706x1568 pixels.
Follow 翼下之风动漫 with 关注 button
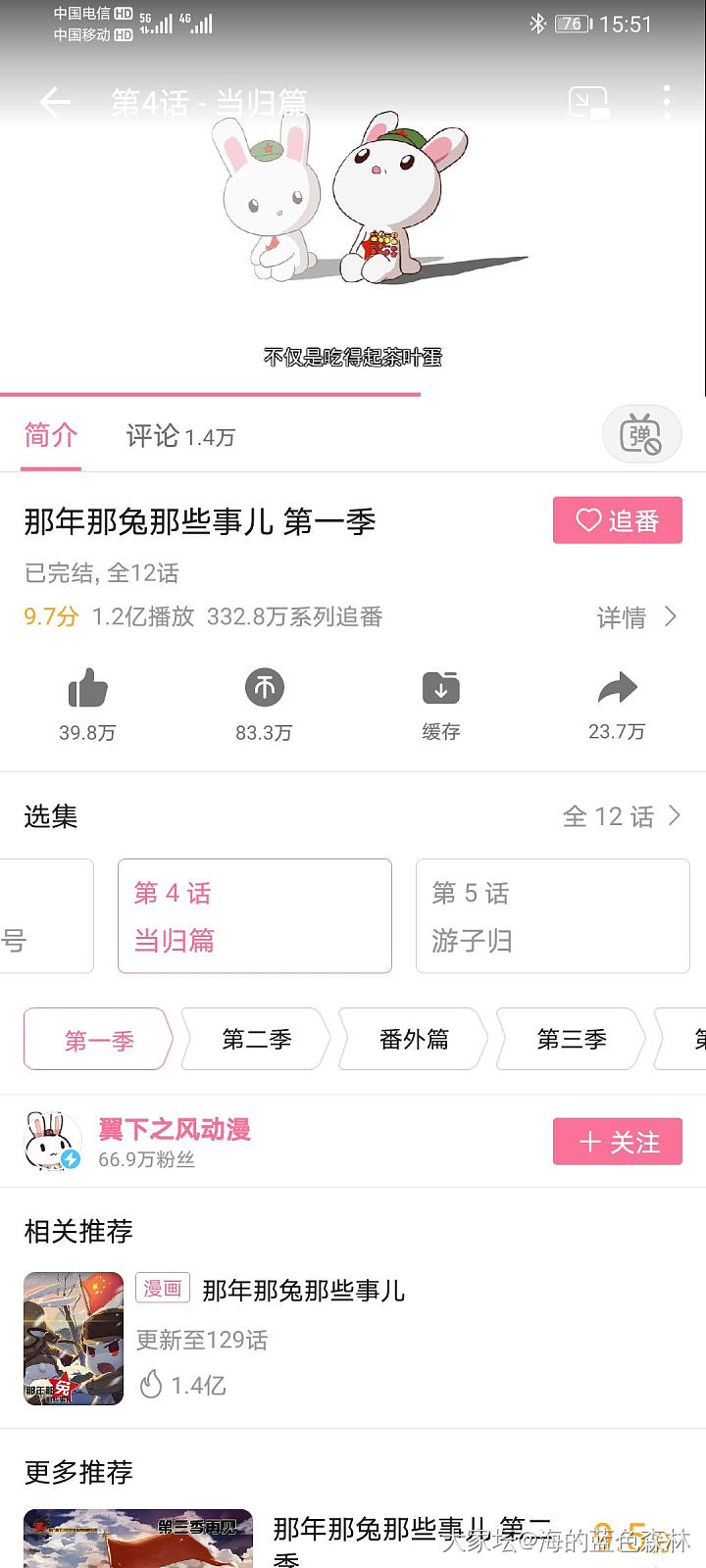(x=617, y=1142)
